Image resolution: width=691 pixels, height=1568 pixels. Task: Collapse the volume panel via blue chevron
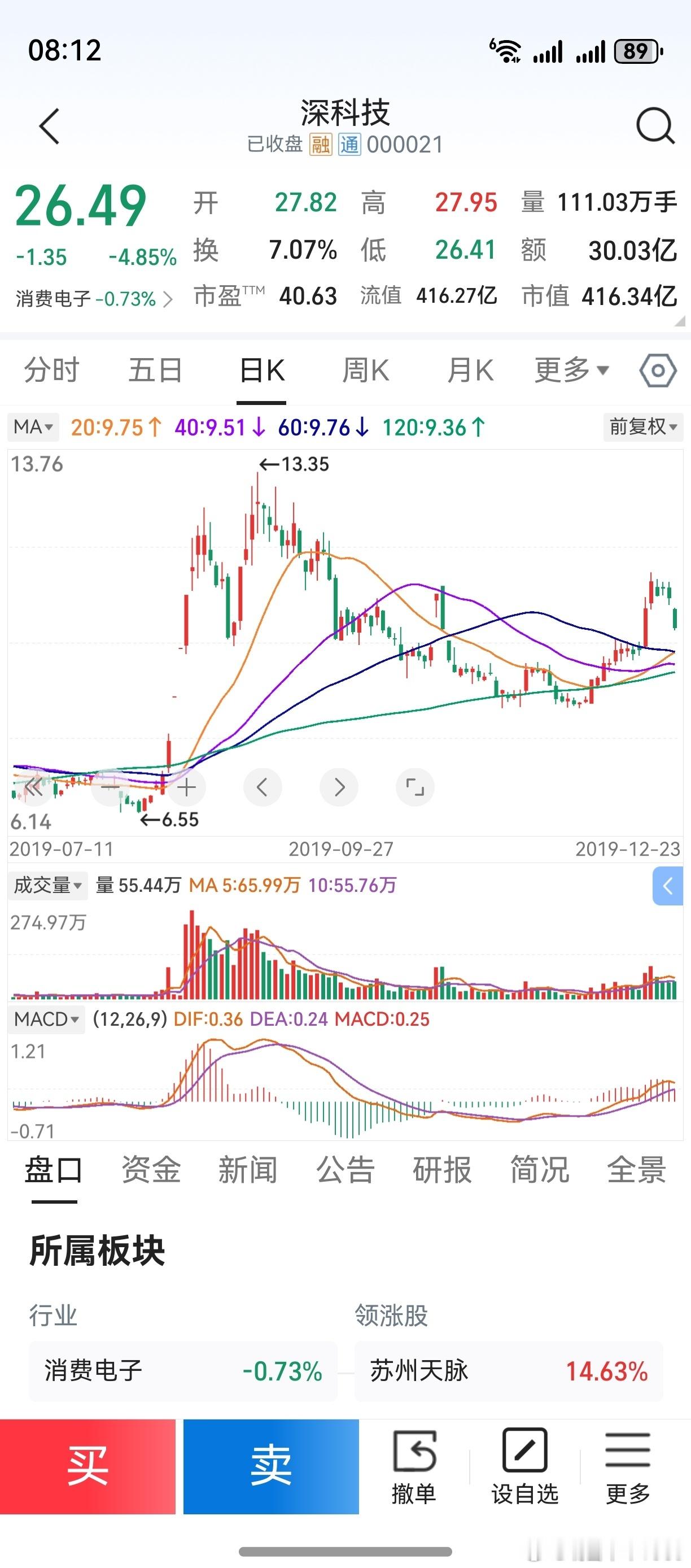click(668, 887)
